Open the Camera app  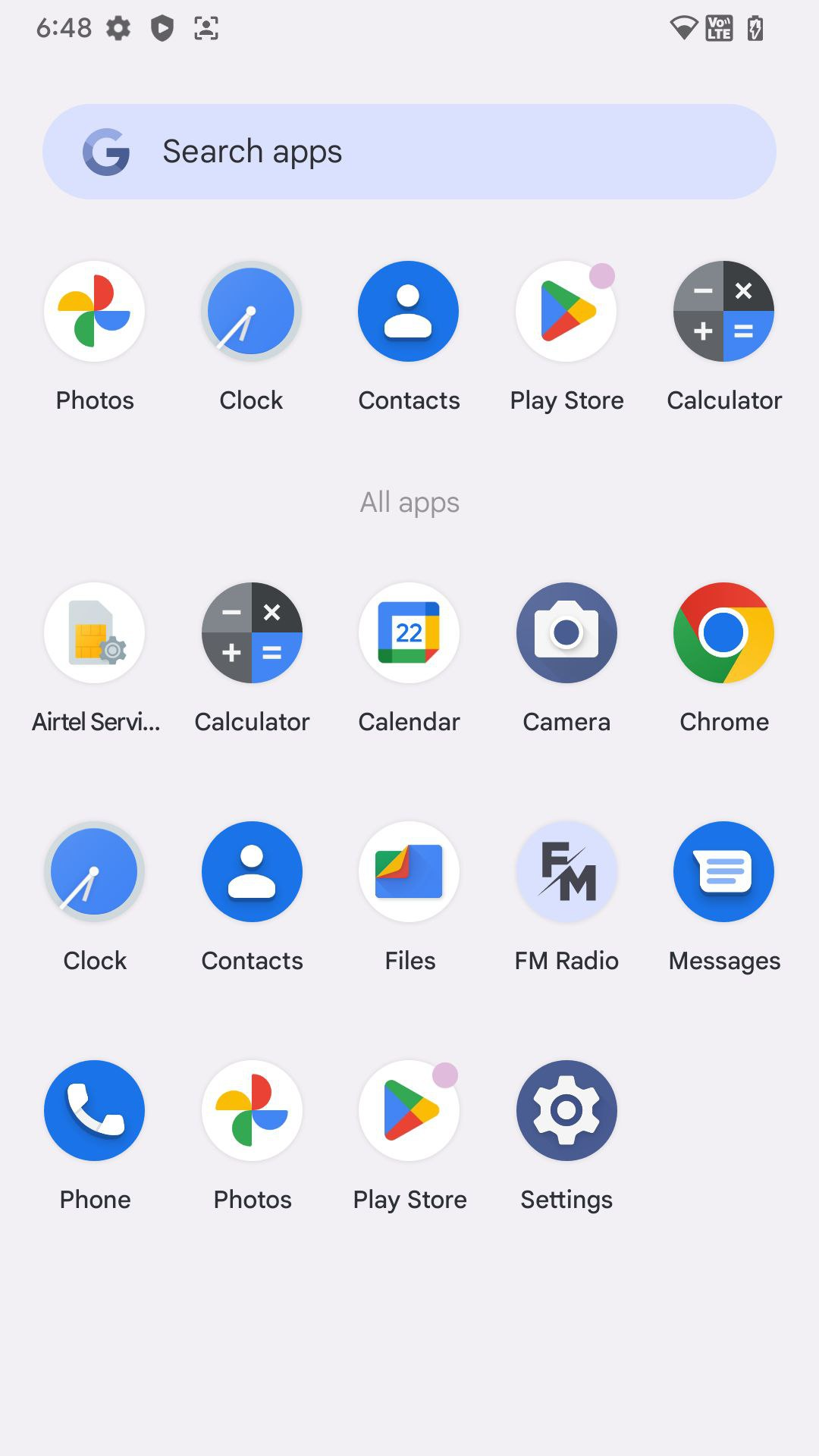click(x=566, y=633)
